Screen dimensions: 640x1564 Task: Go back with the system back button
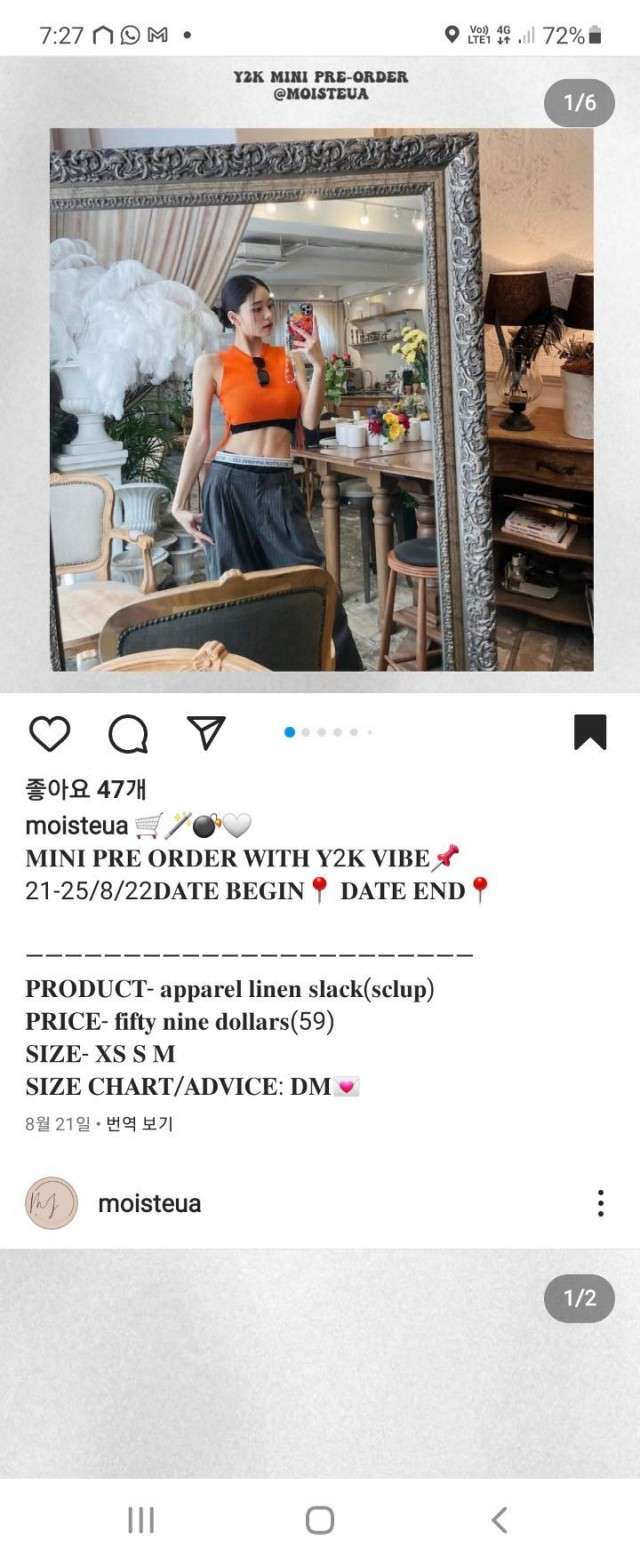tap(499, 1520)
